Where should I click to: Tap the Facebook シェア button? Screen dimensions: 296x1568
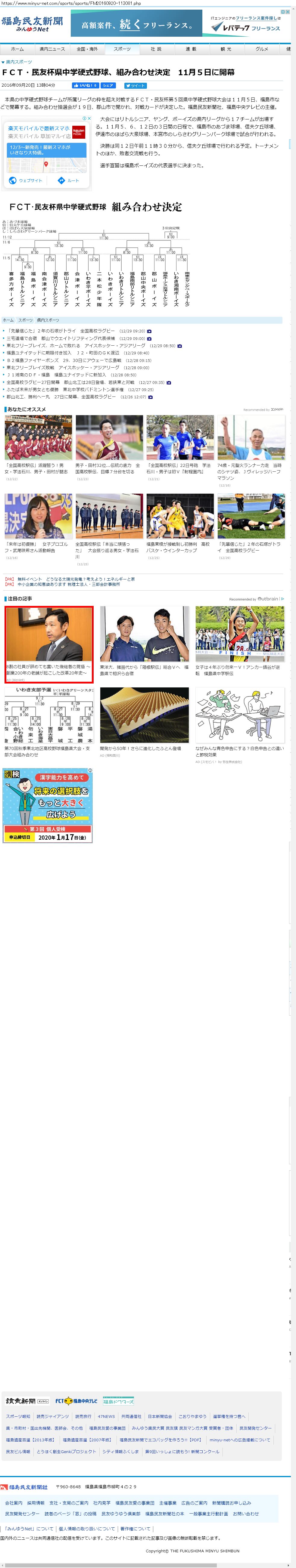click(108, 86)
